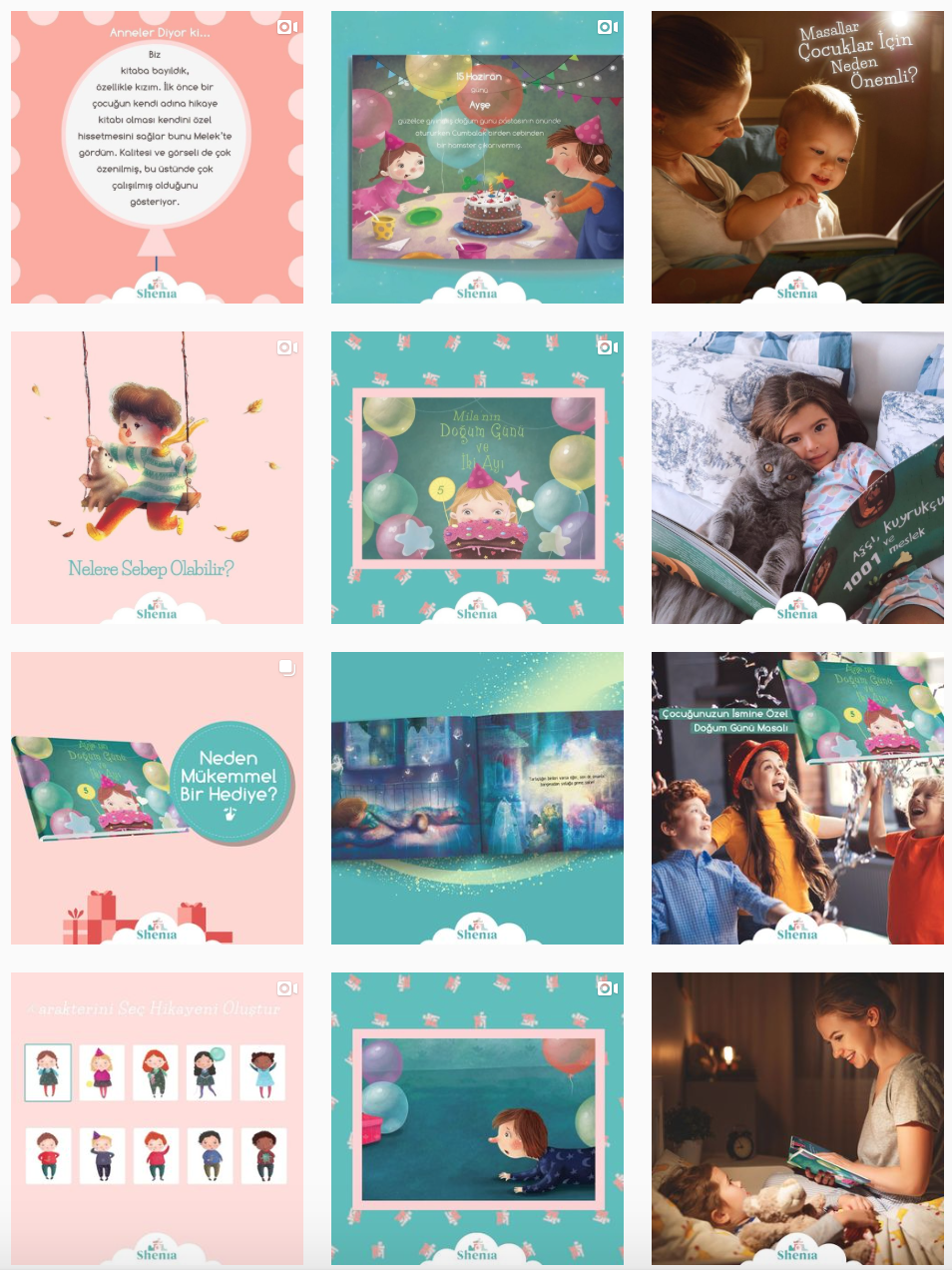Open the mother reading bedtime story post

click(x=797, y=1118)
